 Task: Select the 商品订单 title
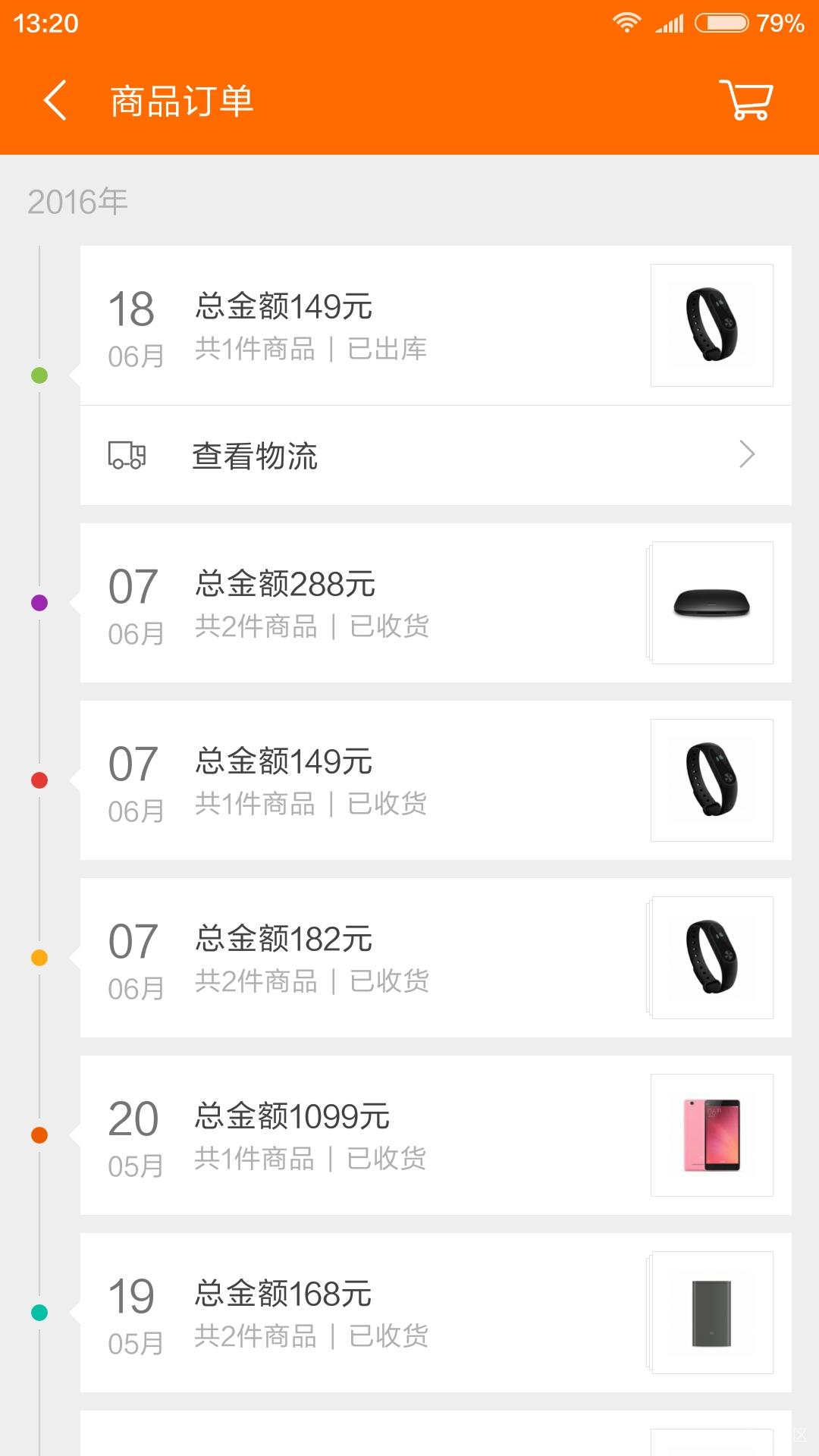click(180, 101)
